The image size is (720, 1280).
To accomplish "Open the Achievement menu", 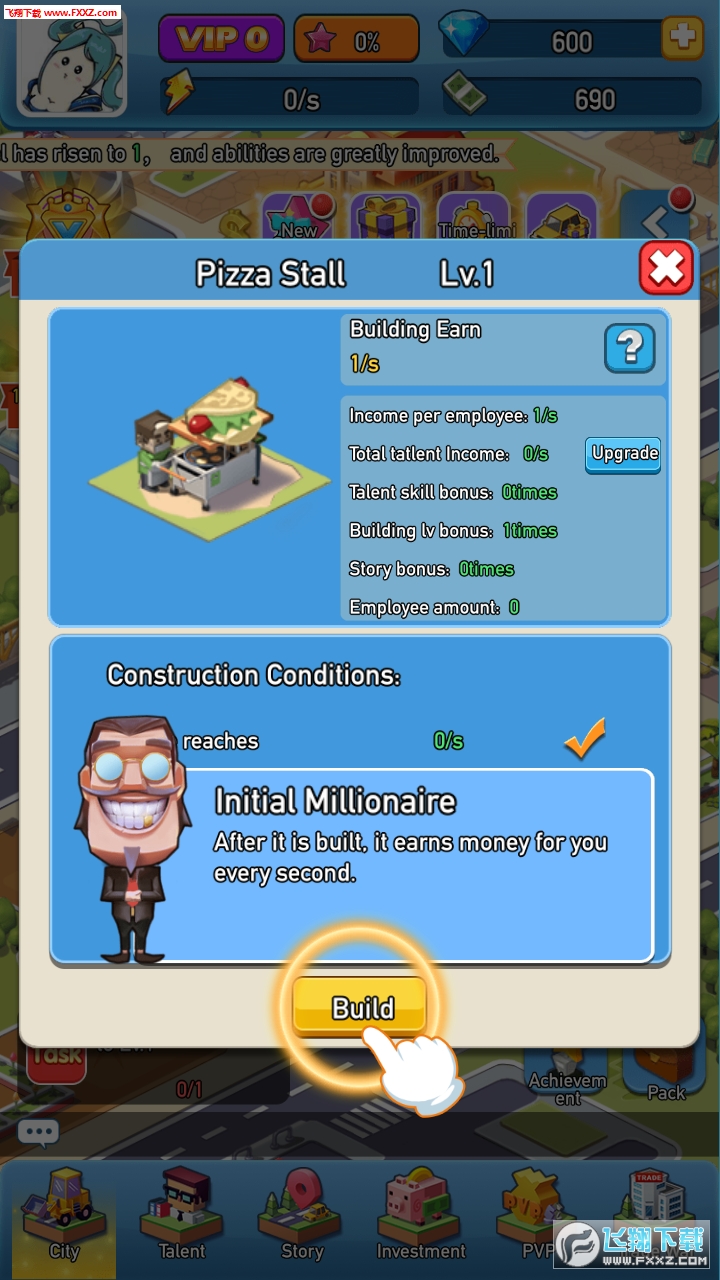I will pos(567,1077).
